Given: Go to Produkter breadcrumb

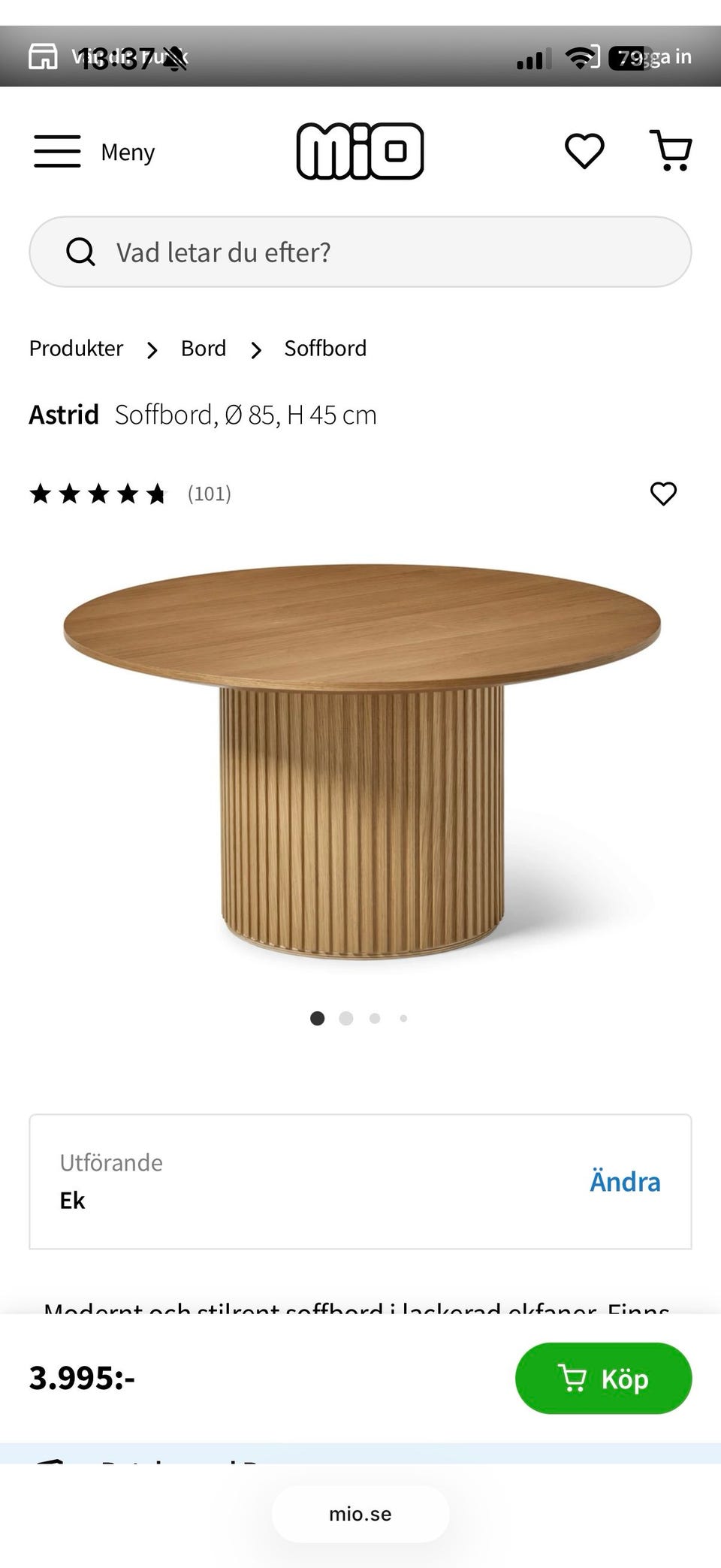Looking at the screenshot, I should [x=76, y=349].
